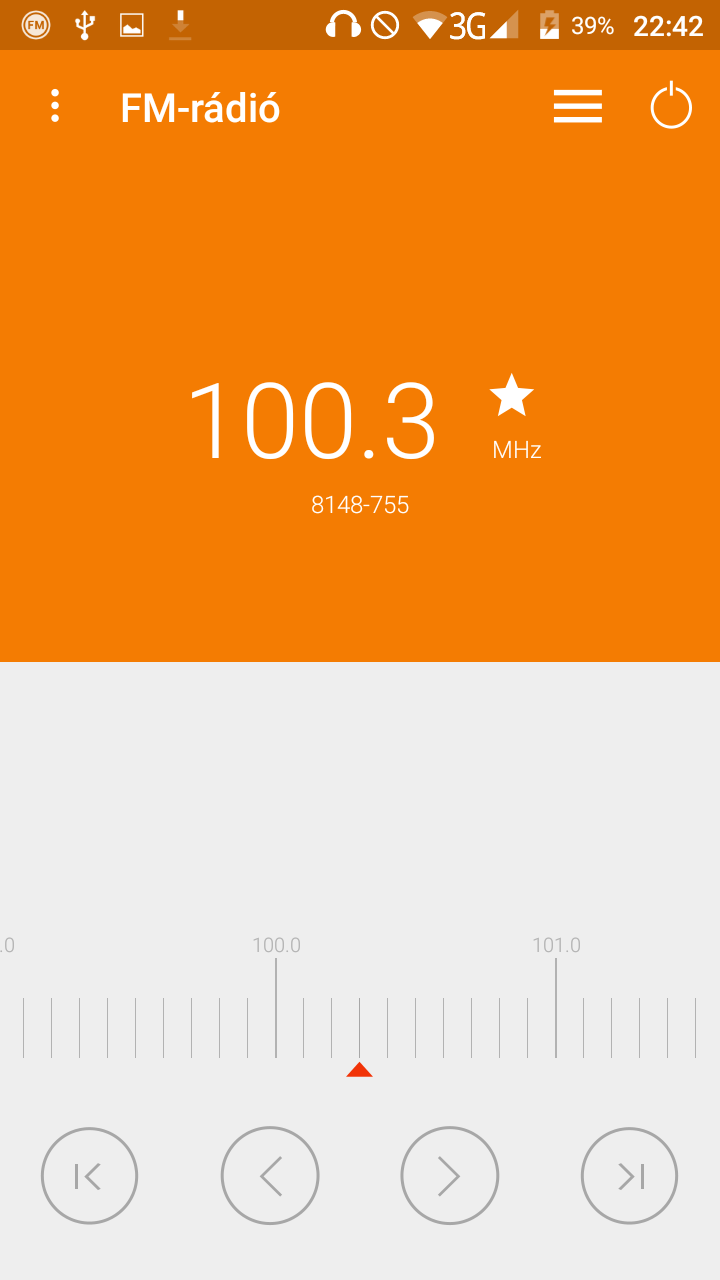This screenshot has width=720, height=1280.
Task: Seek to the next station
Action: (630, 1176)
